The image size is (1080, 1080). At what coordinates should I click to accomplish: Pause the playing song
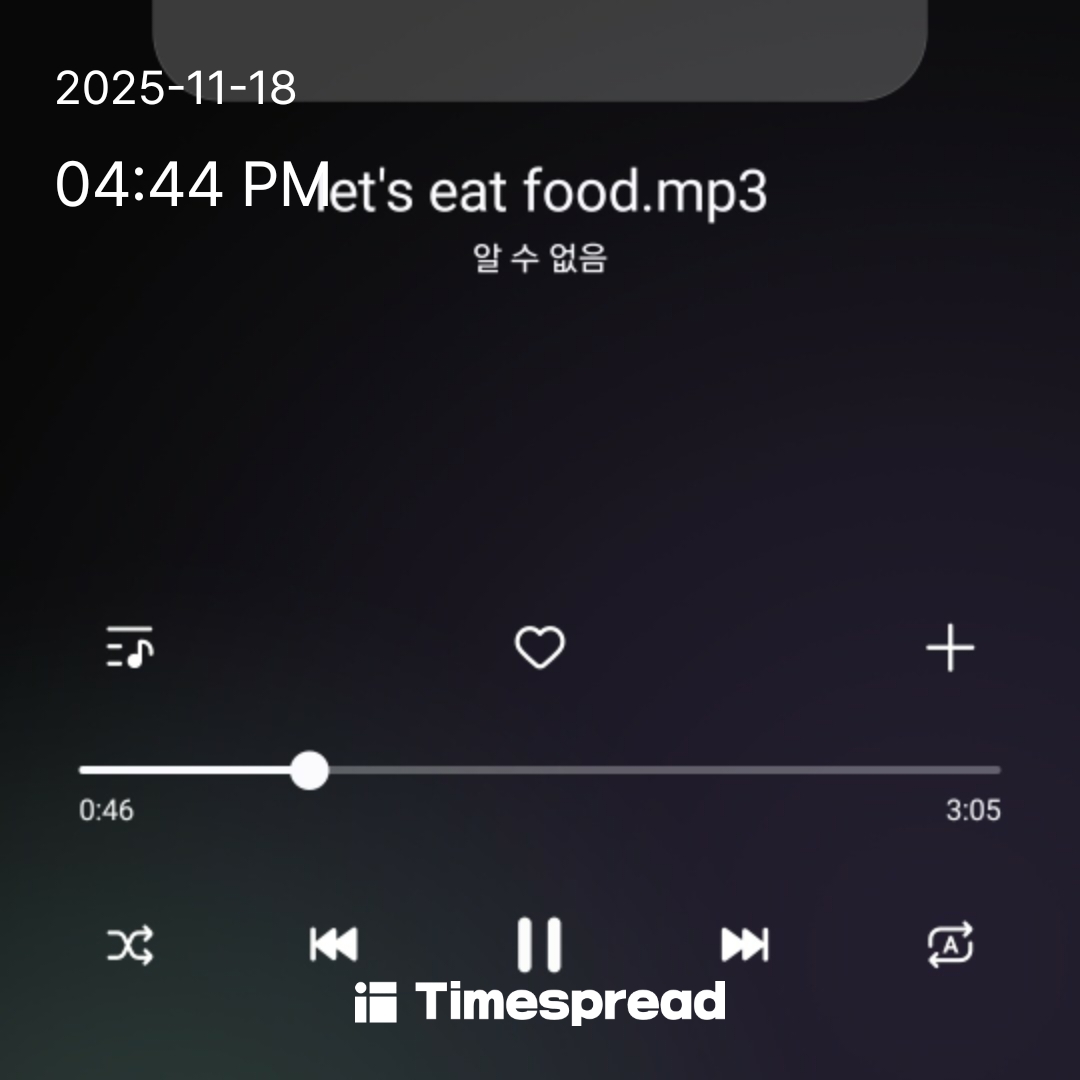[x=539, y=944]
